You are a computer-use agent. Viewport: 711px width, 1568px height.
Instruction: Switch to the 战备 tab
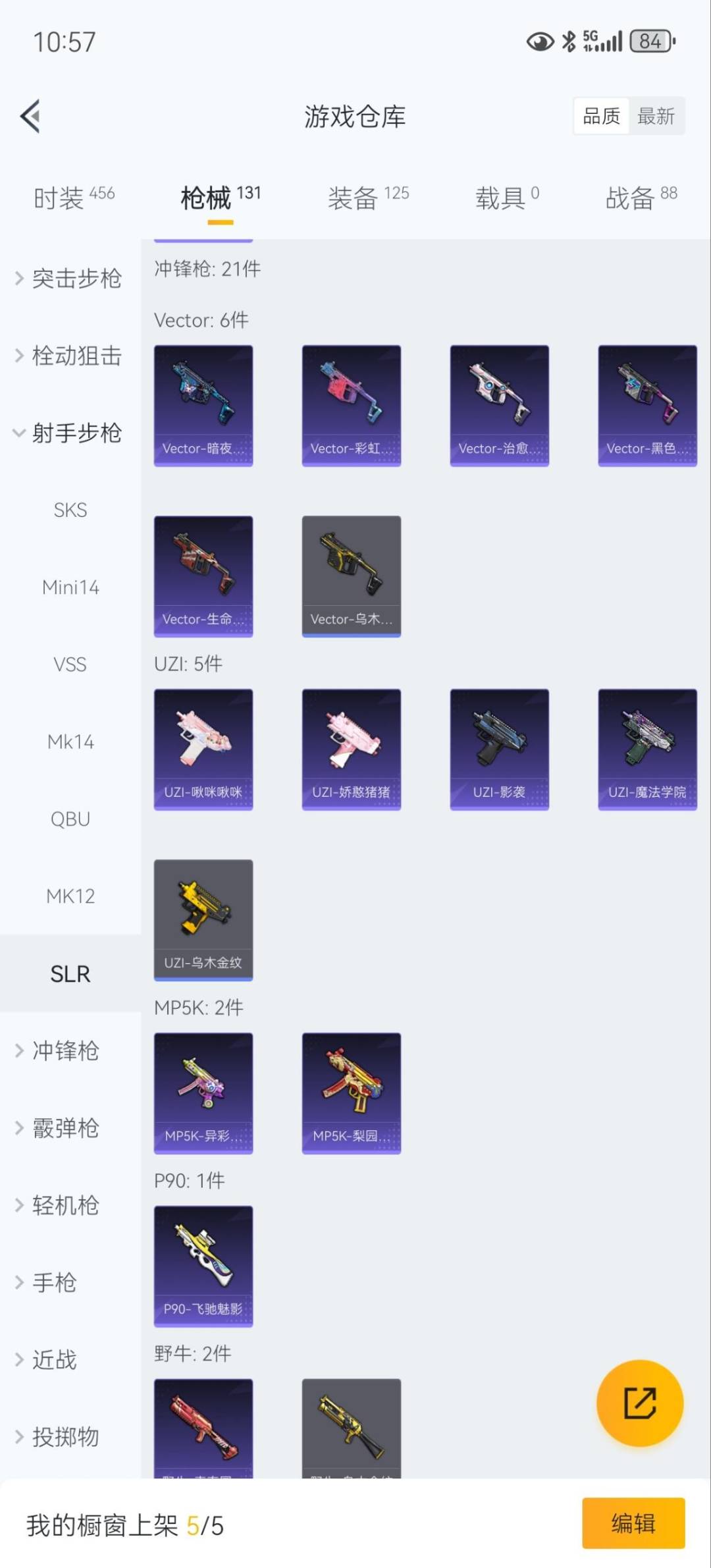pos(641,197)
